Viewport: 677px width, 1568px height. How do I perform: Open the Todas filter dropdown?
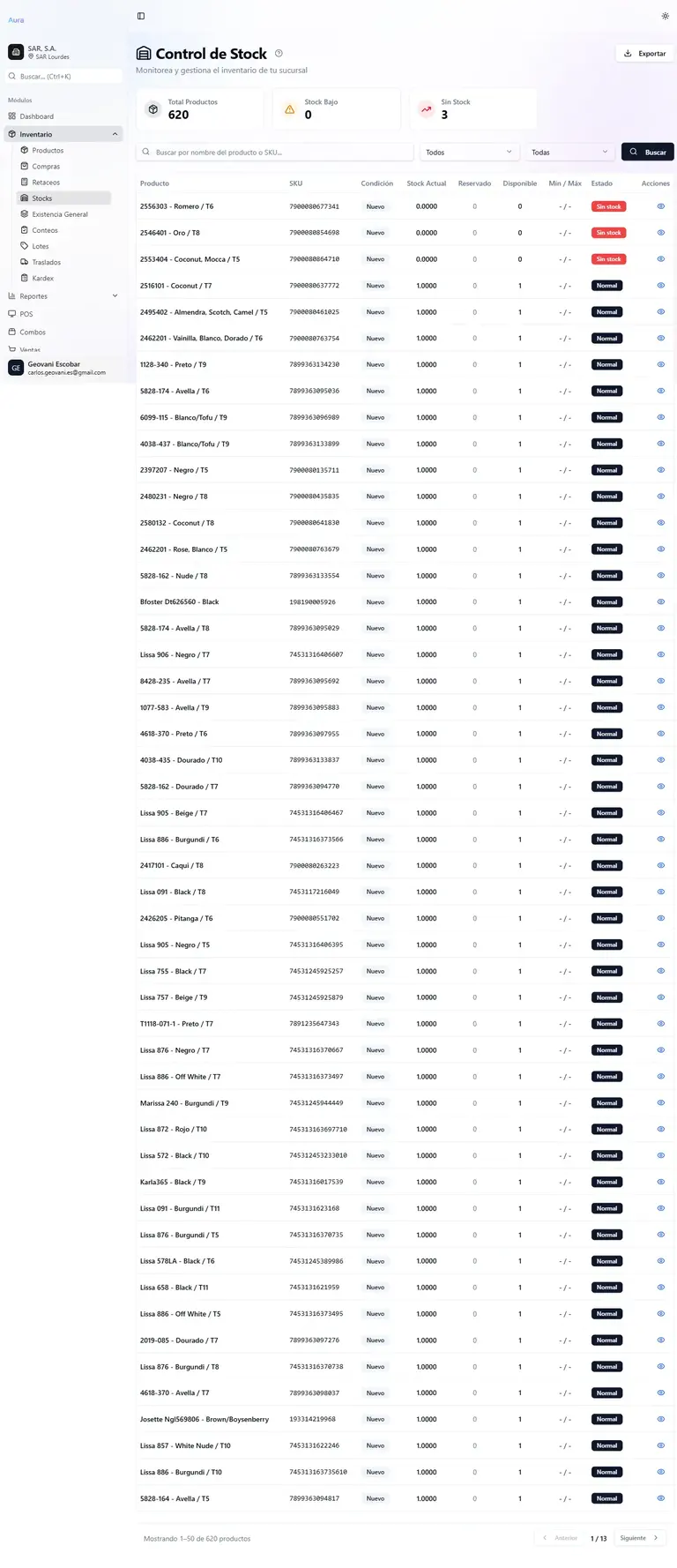click(x=569, y=153)
